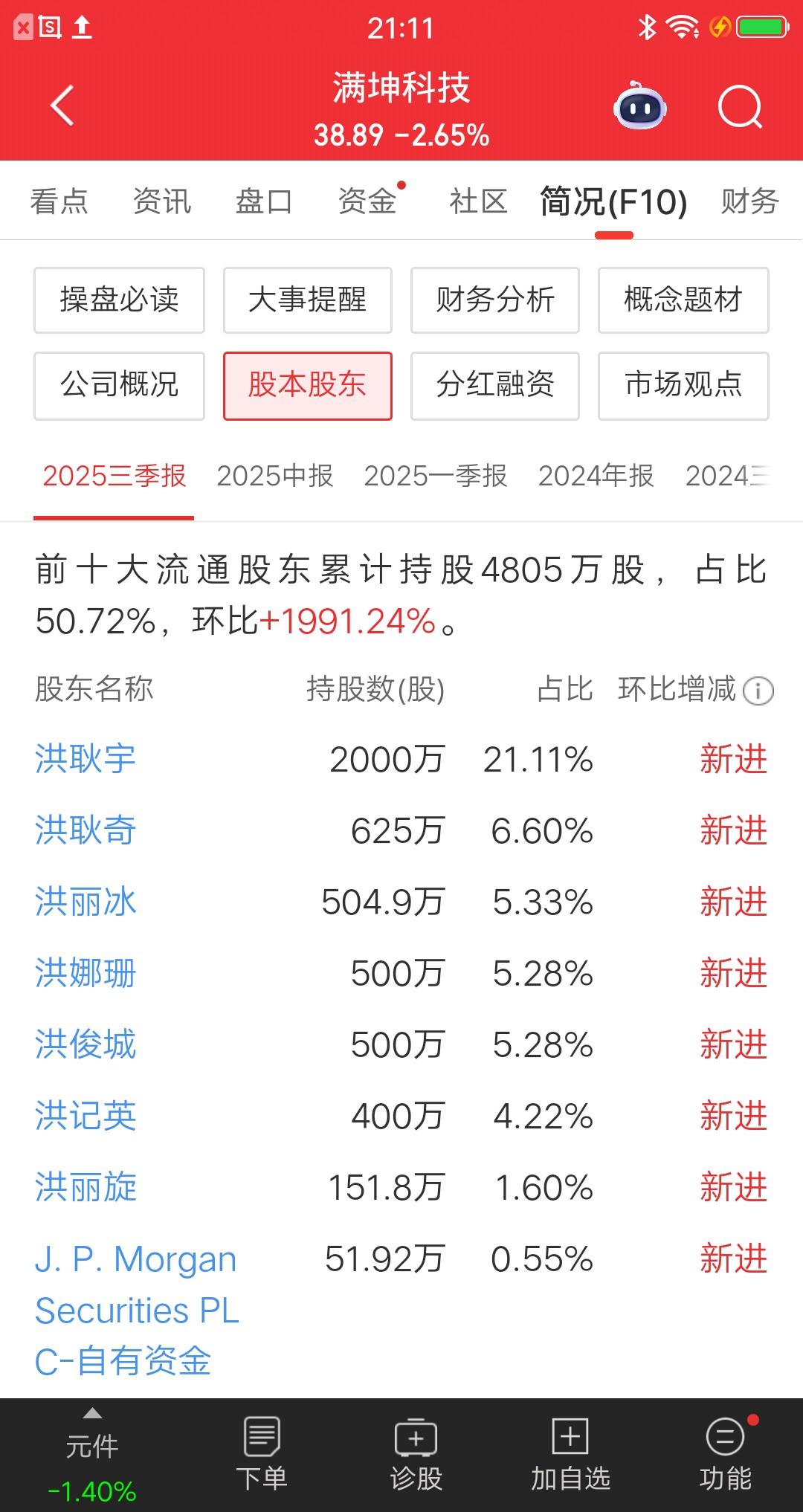Select the 股本股东 section
This screenshot has width=803, height=1512.
(x=308, y=386)
